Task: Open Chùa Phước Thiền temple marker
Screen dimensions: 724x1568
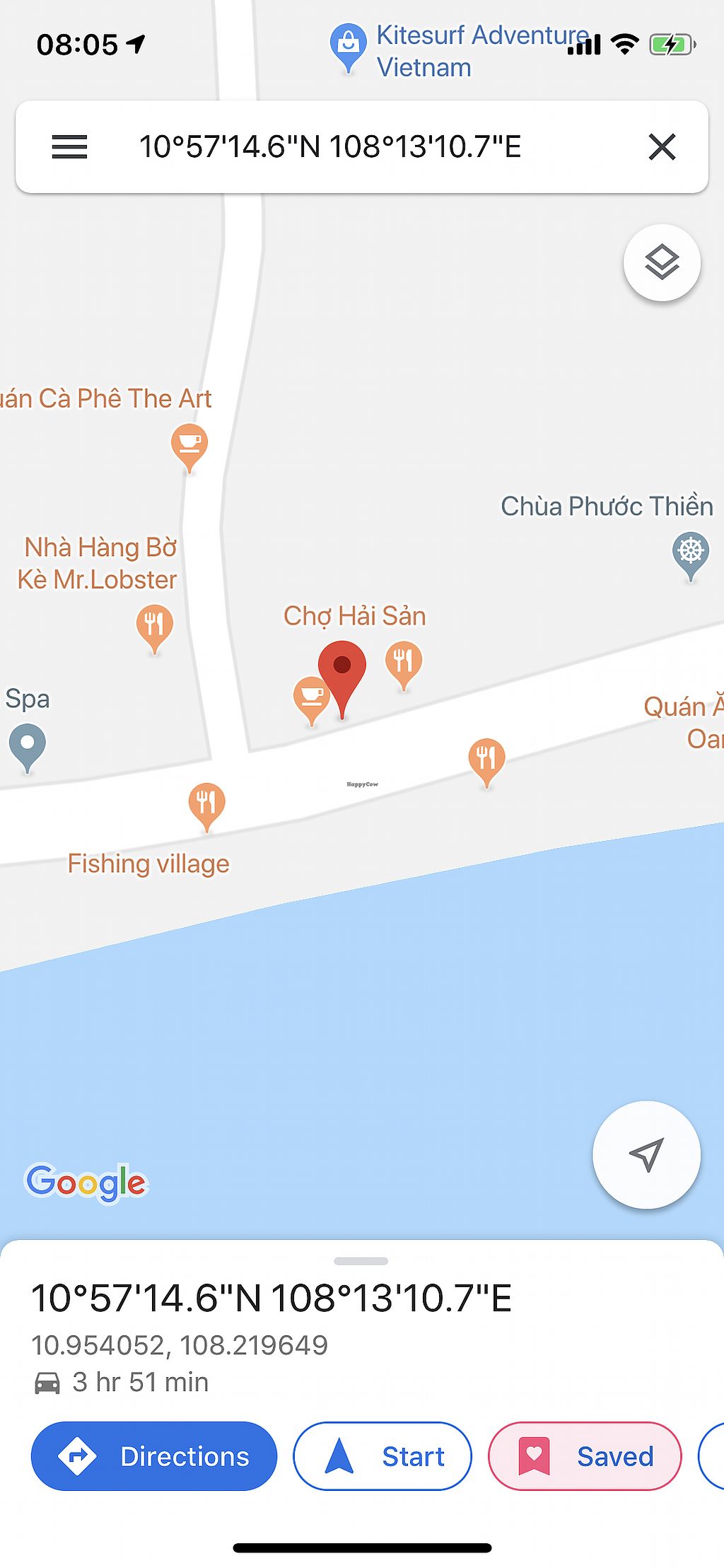Action: tap(690, 552)
